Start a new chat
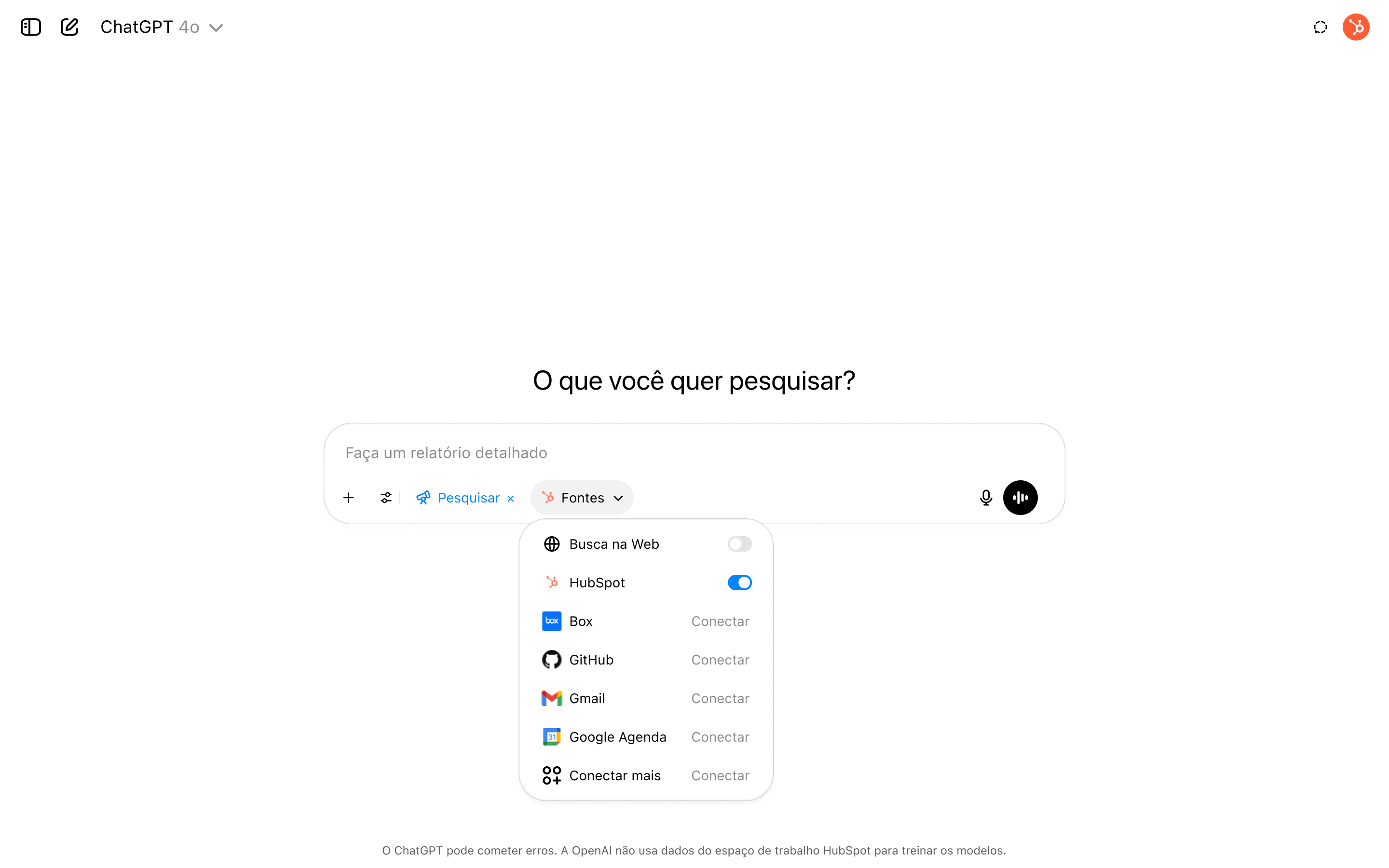This screenshot has height=868, width=1389. coord(69,27)
